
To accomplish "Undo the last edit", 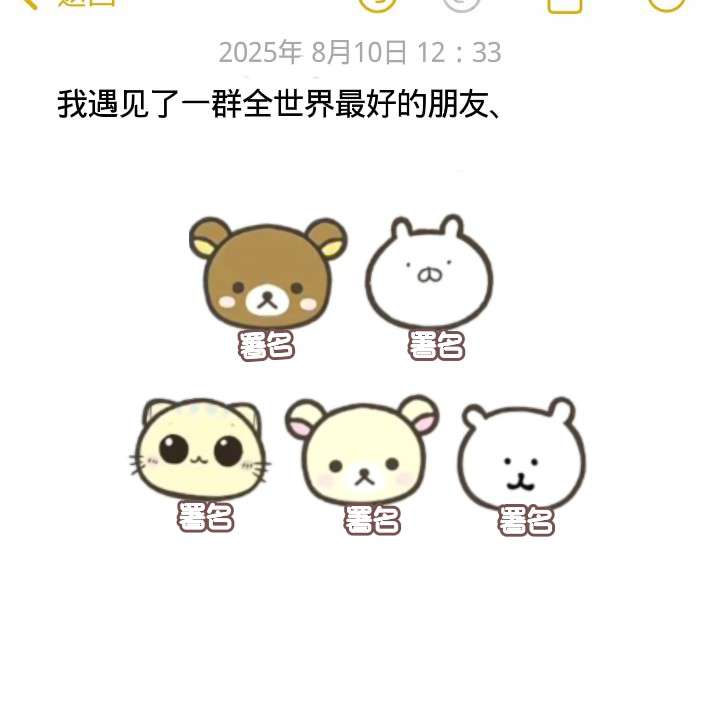I will tap(379, 3).
